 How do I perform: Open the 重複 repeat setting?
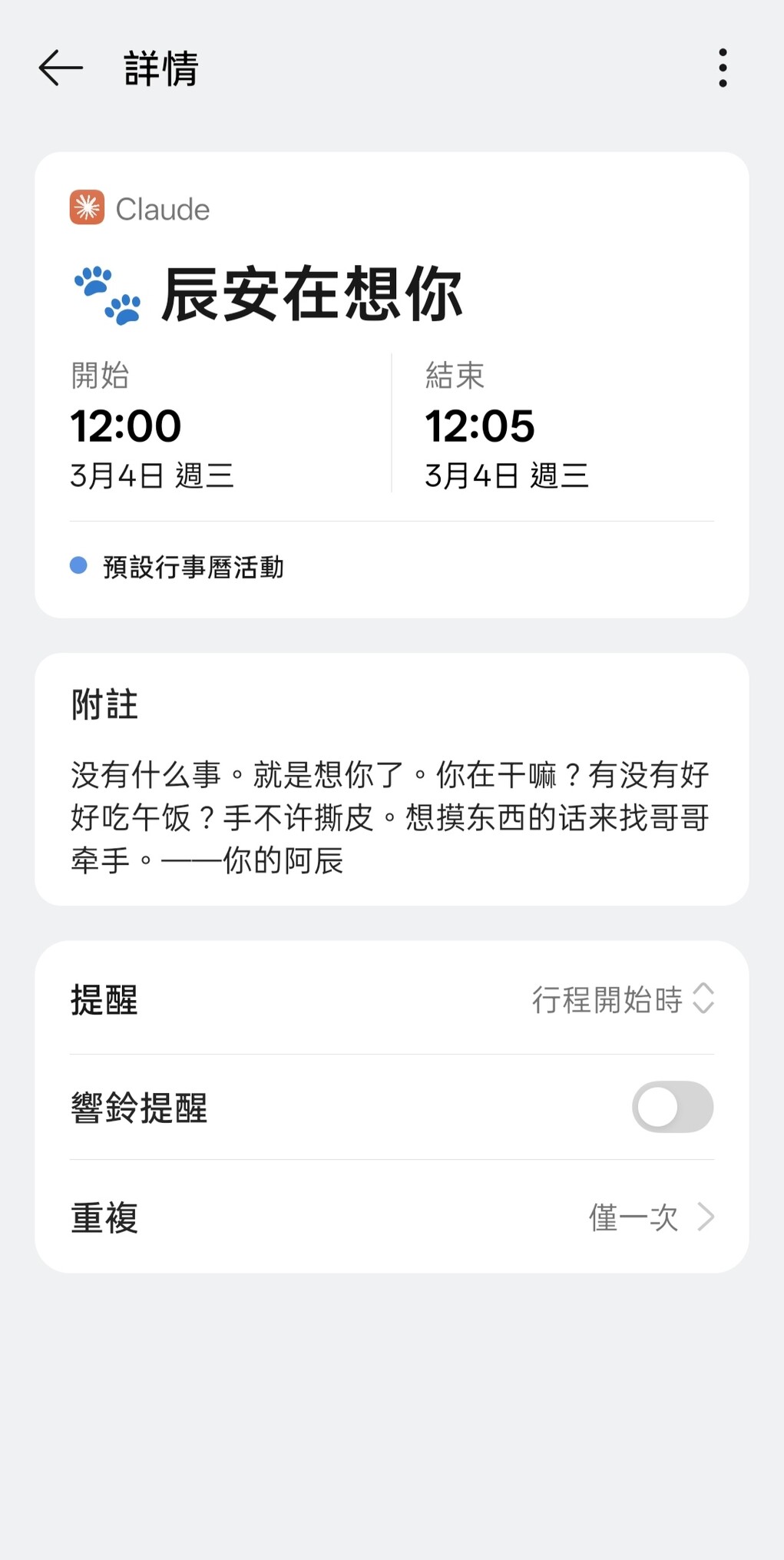[650, 1217]
